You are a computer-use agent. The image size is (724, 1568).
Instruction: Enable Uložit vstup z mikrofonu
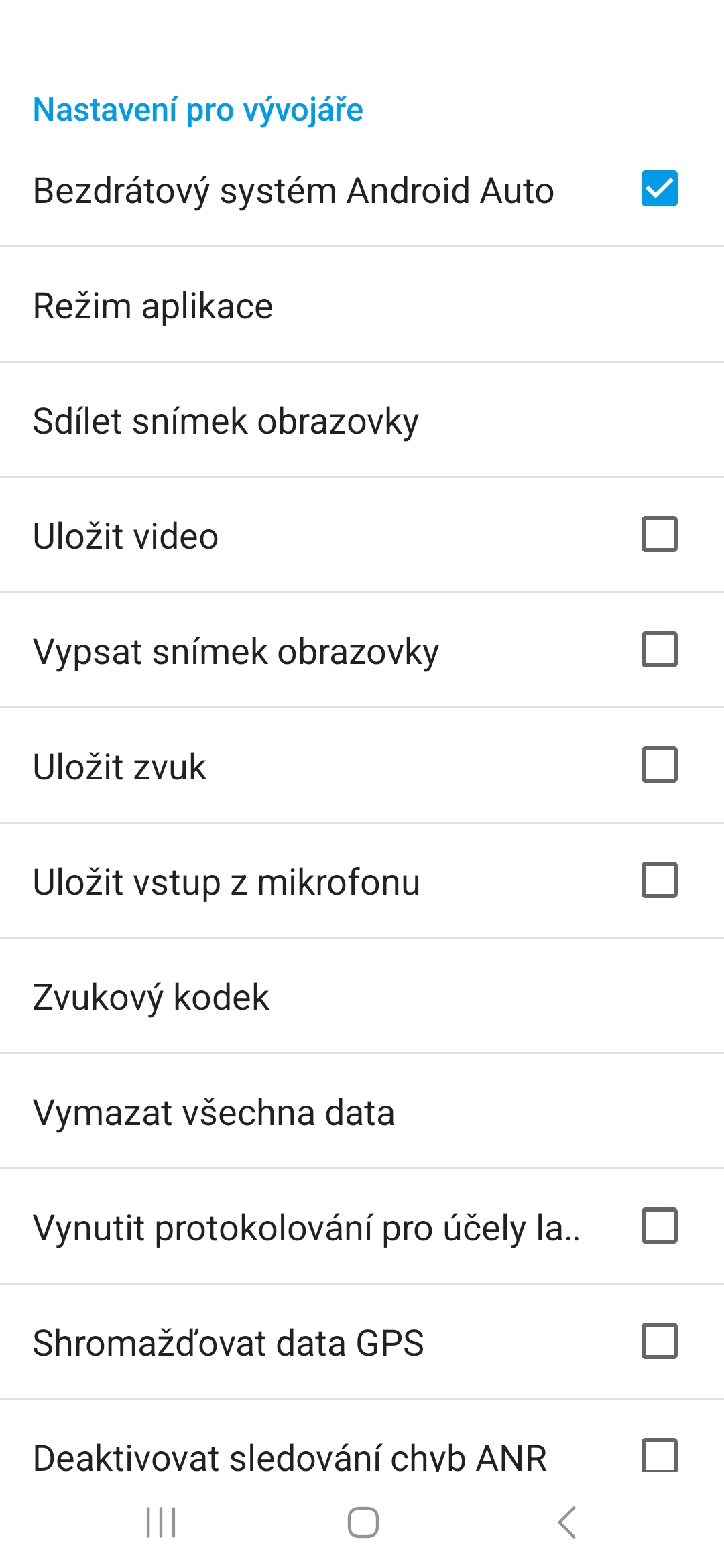[659, 880]
